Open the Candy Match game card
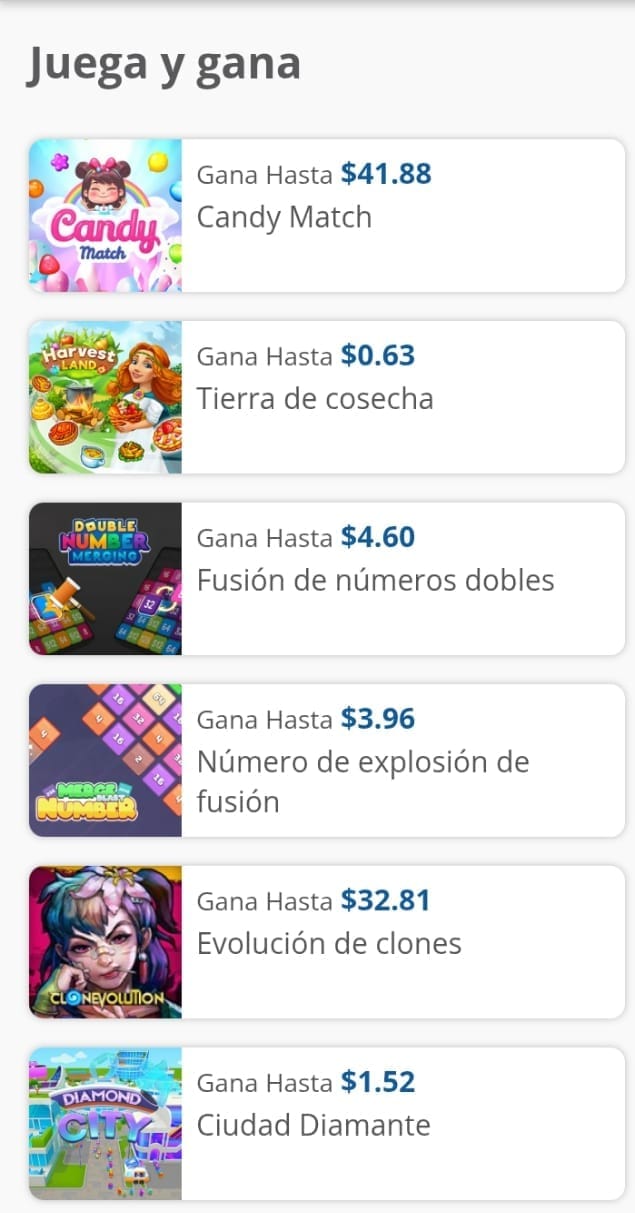This screenshot has width=635, height=1213. [x=327, y=216]
